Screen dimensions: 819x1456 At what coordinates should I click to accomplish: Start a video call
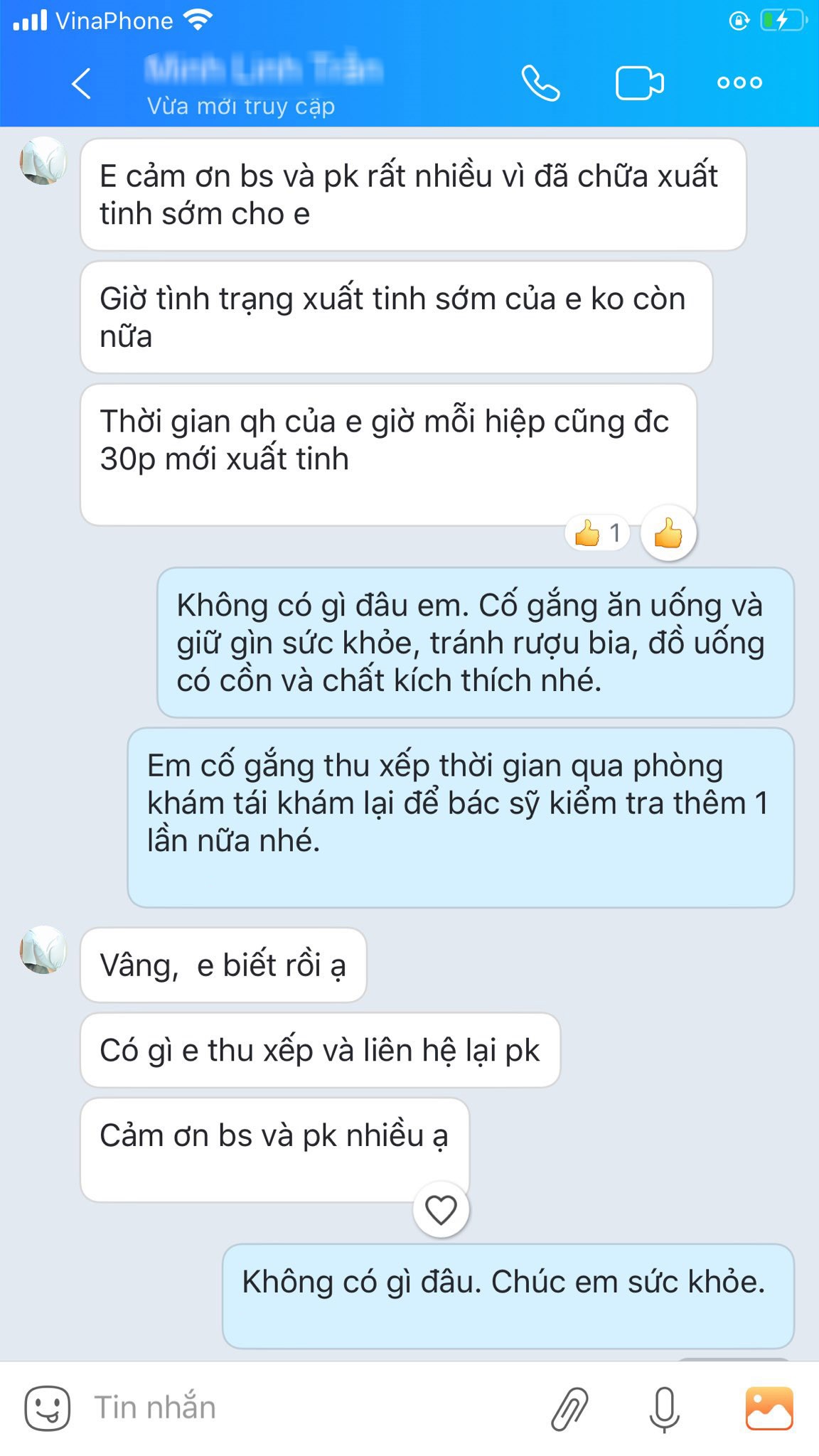[639, 83]
